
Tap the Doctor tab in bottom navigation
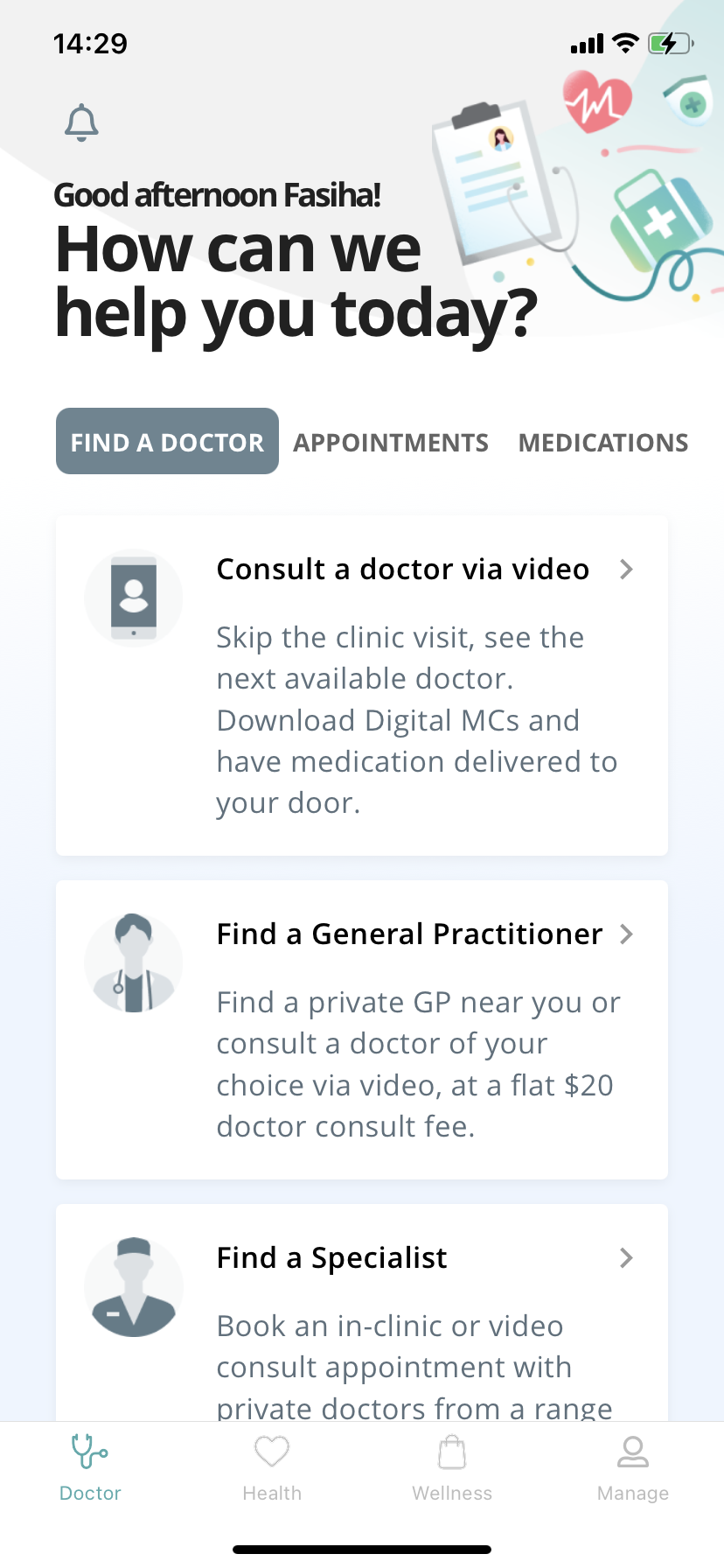point(90,1467)
